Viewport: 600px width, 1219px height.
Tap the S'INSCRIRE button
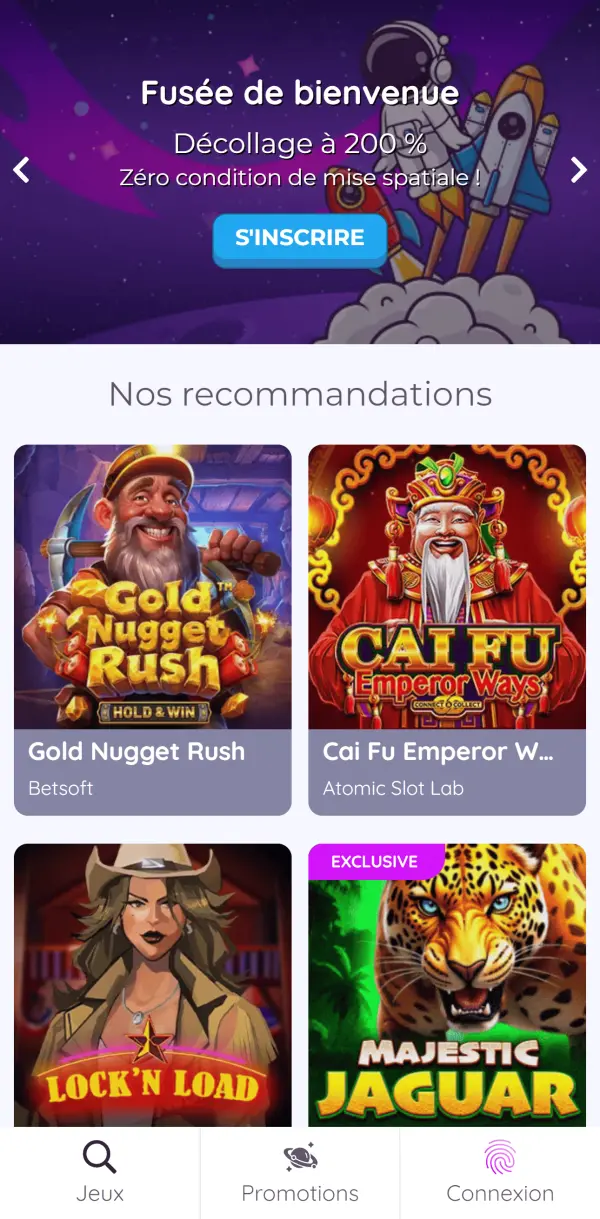click(299, 238)
